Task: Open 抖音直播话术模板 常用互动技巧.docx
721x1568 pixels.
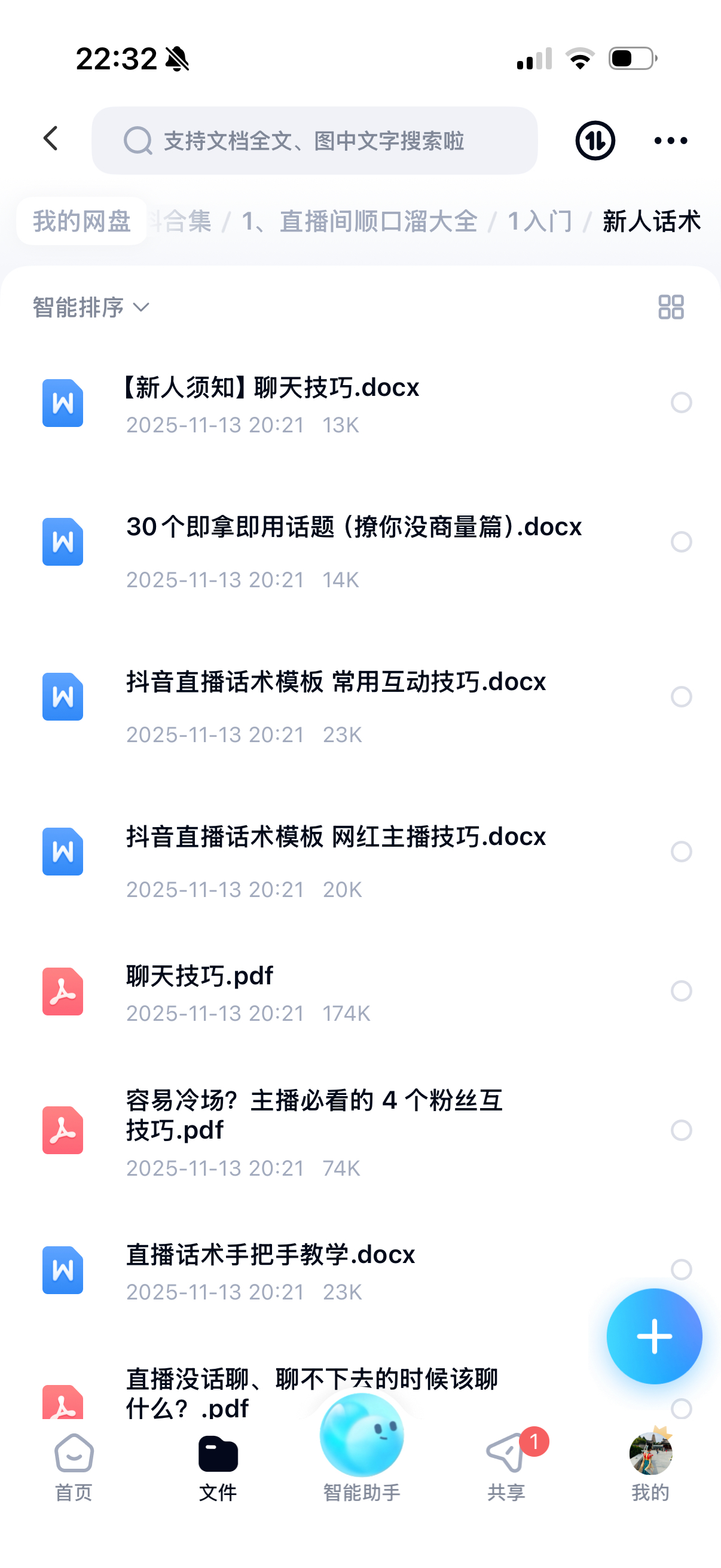Action: pyautogui.click(x=336, y=682)
